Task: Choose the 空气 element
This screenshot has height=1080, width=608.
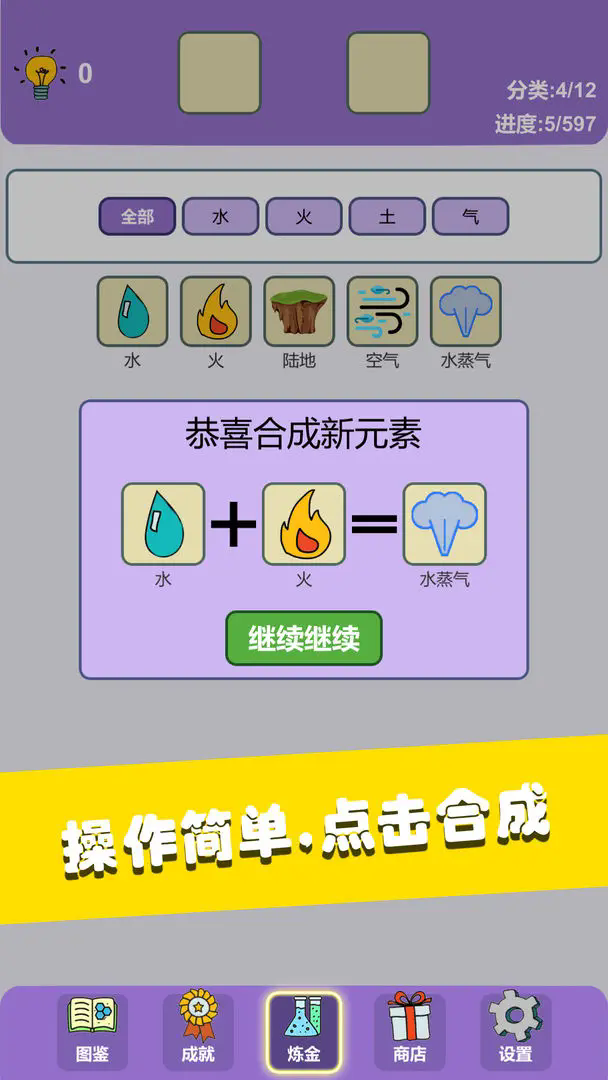Action: point(382,312)
